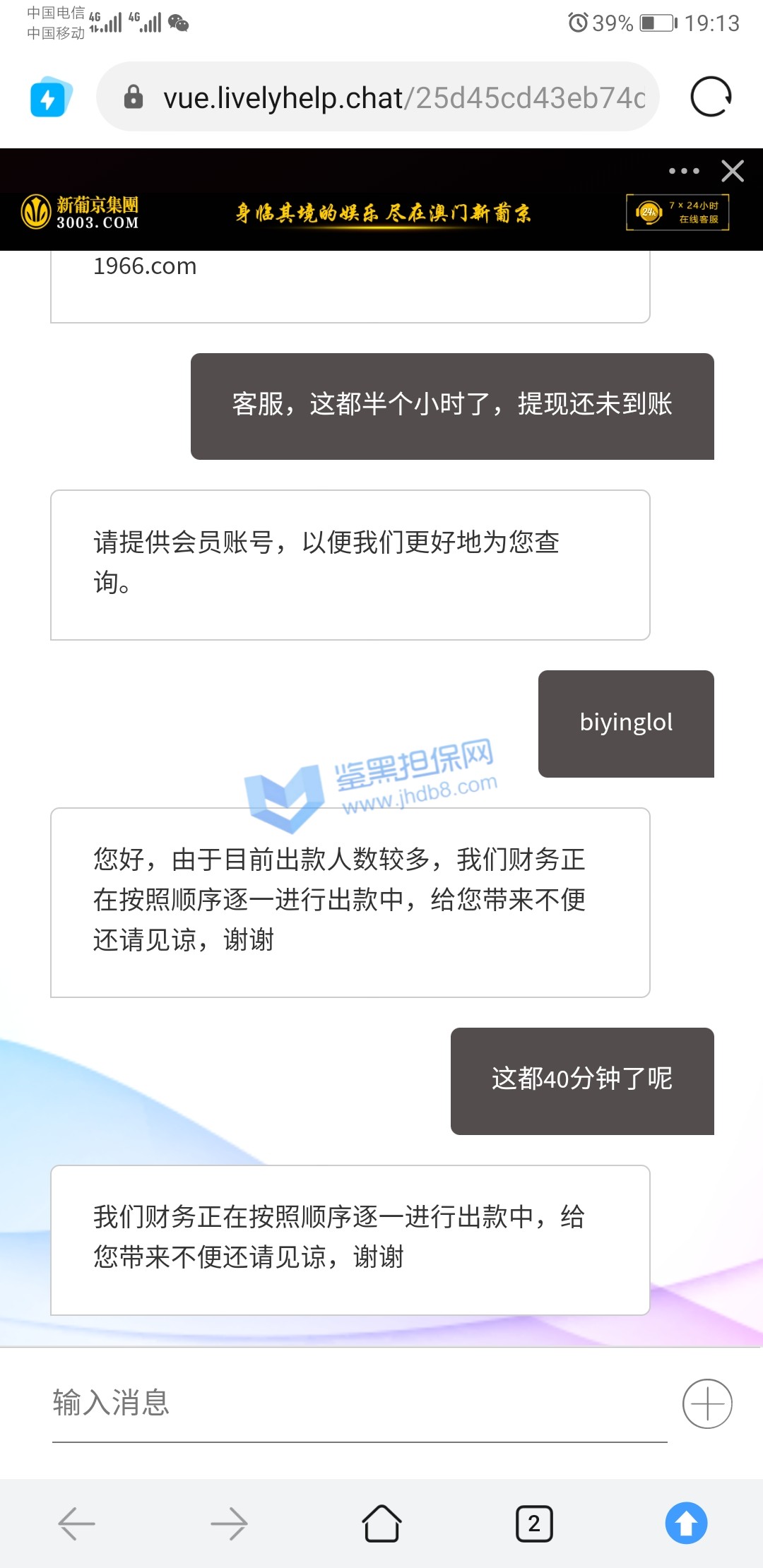Screen dimensions: 763x1568
Task: Go forward in the browser
Action: (229, 1524)
